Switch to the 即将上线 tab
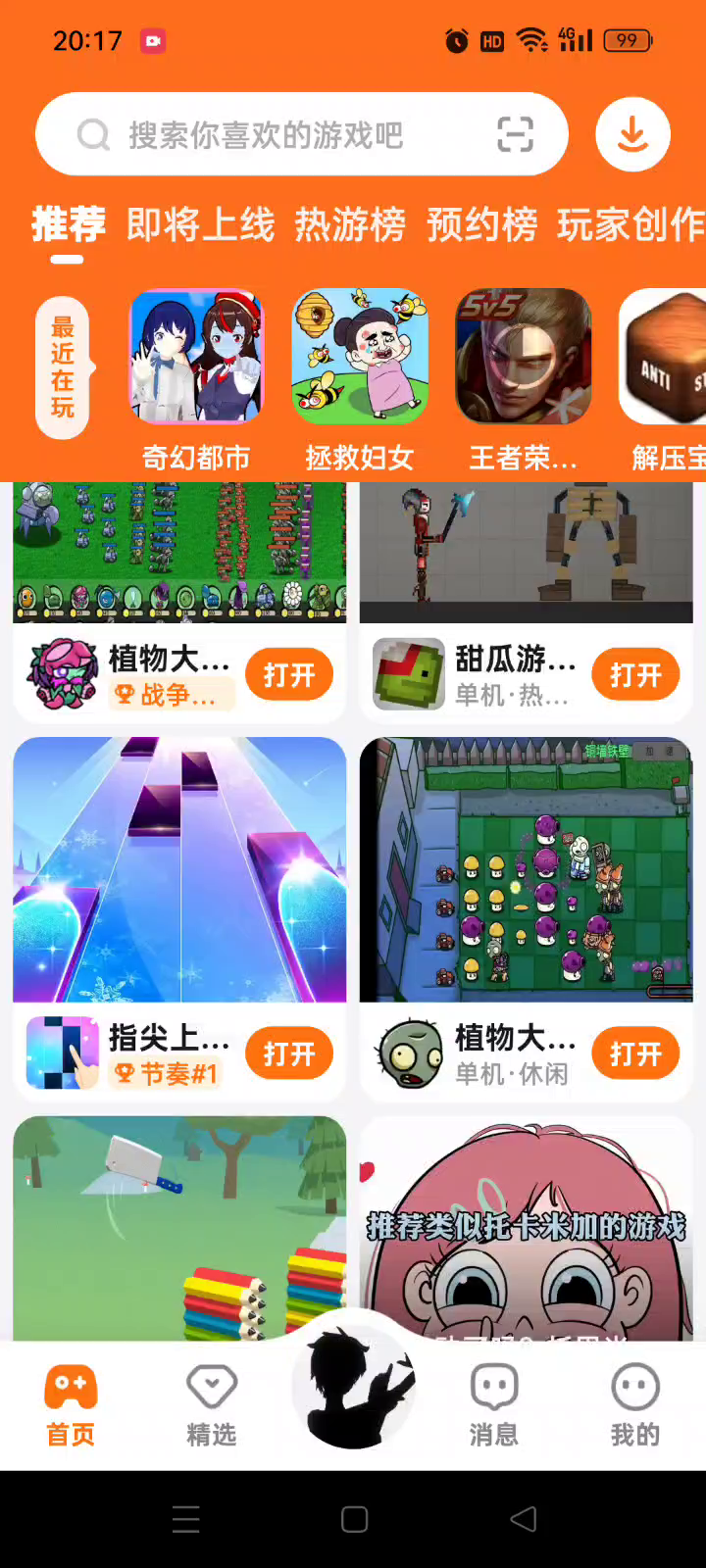The width and height of the screenshot is (706, 1568). pyautogui.click(x=200, y=225)
